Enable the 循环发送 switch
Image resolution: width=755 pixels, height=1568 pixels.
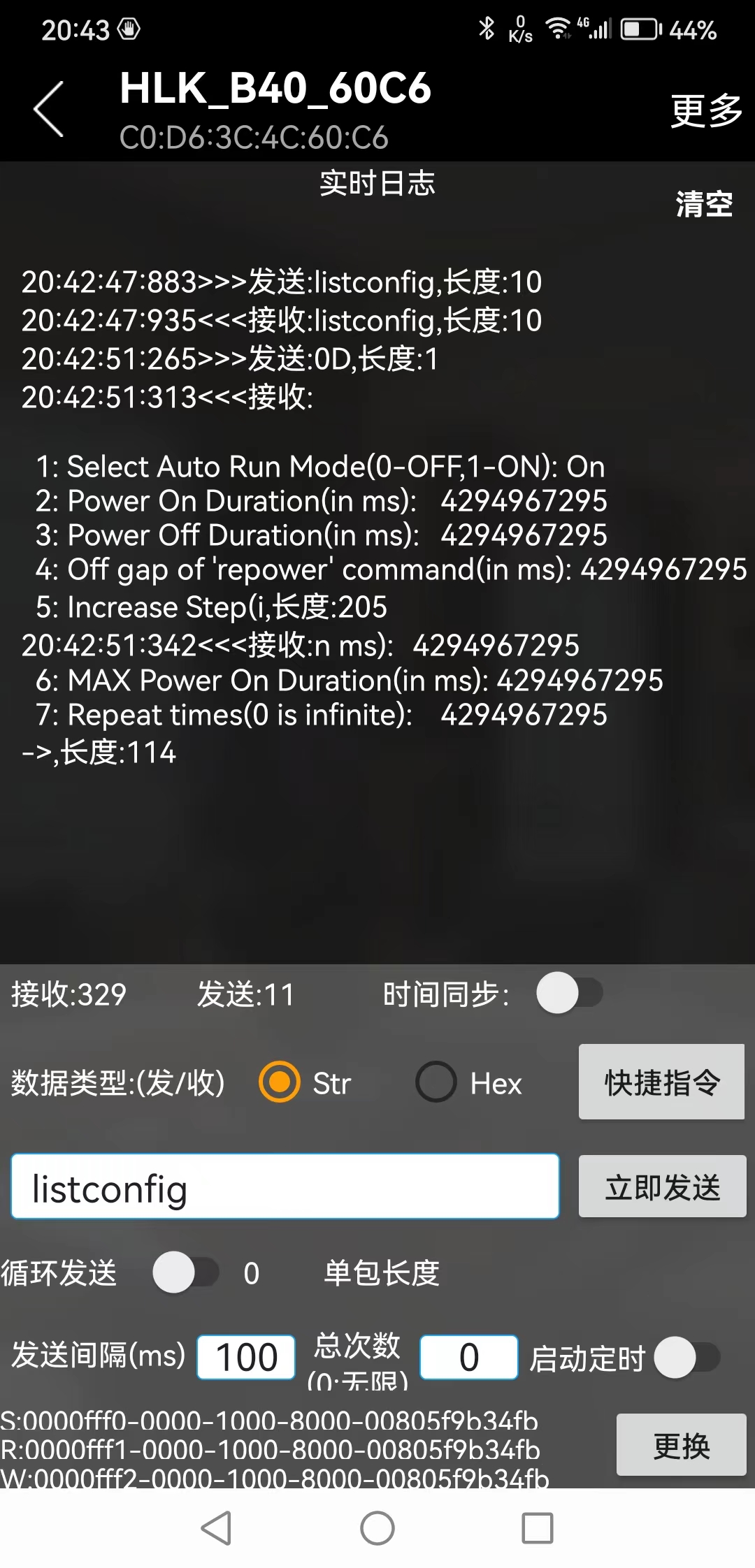[186, 1272]
